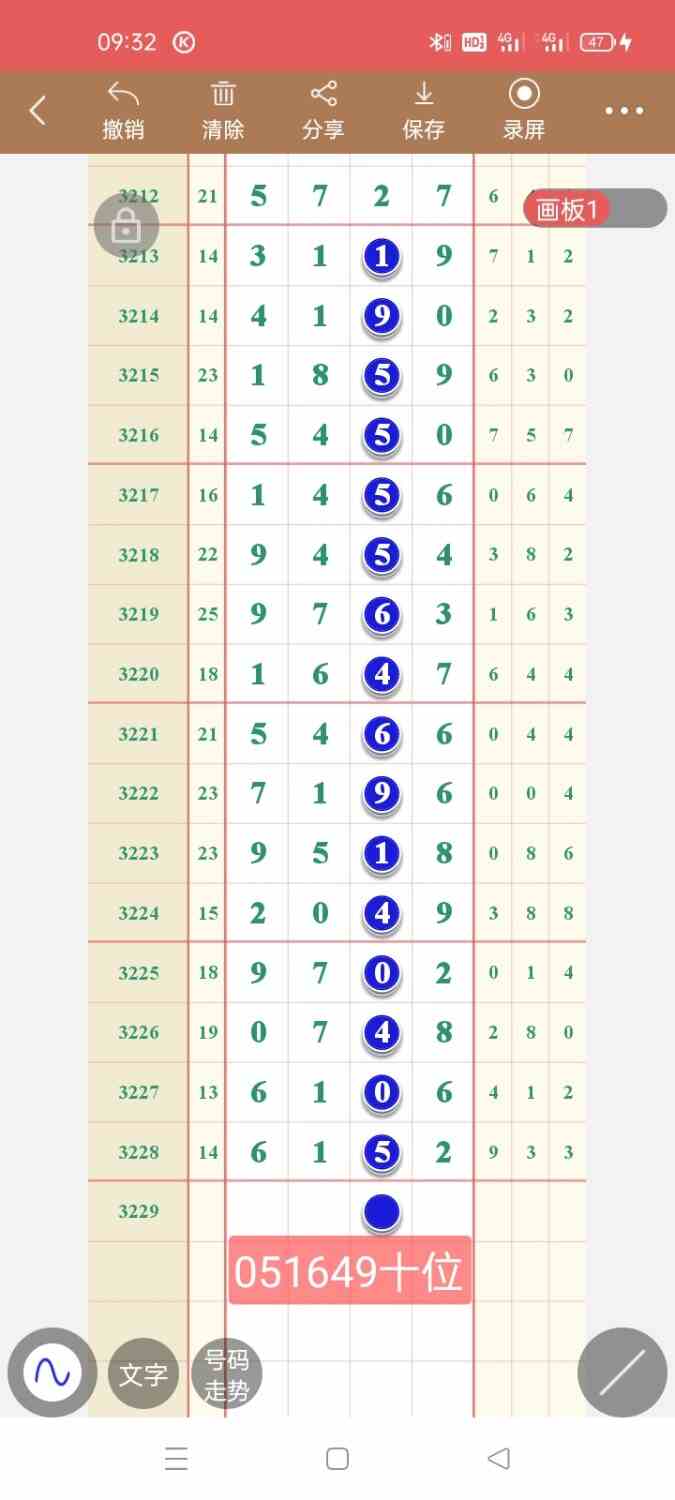This screenshot has width=675, height=1500.
Task: Select the 画板1 drawing board label
Action: point(567,210)
